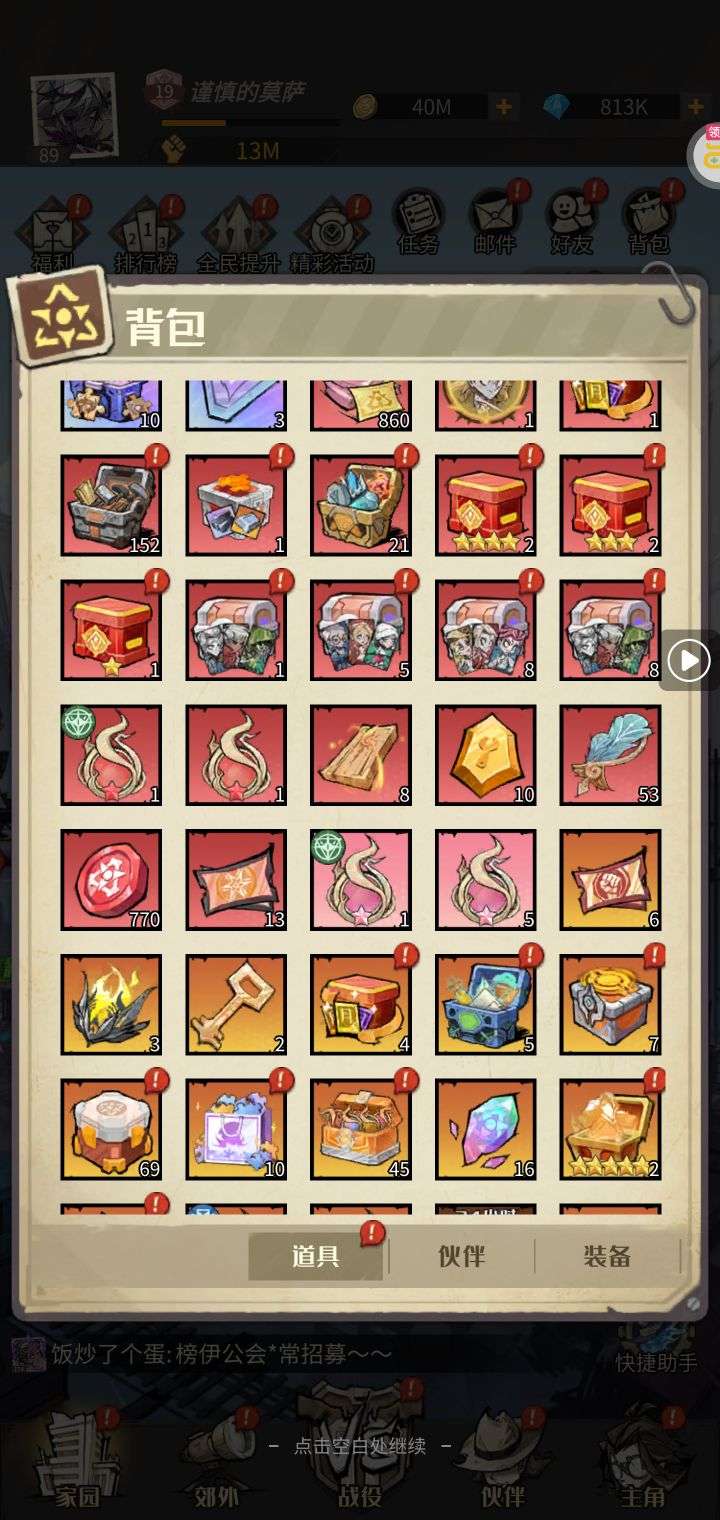Open the 邮件 mailbox
Screen dimensions: 720x1520
pyautogui.click(x=495, y=220)
